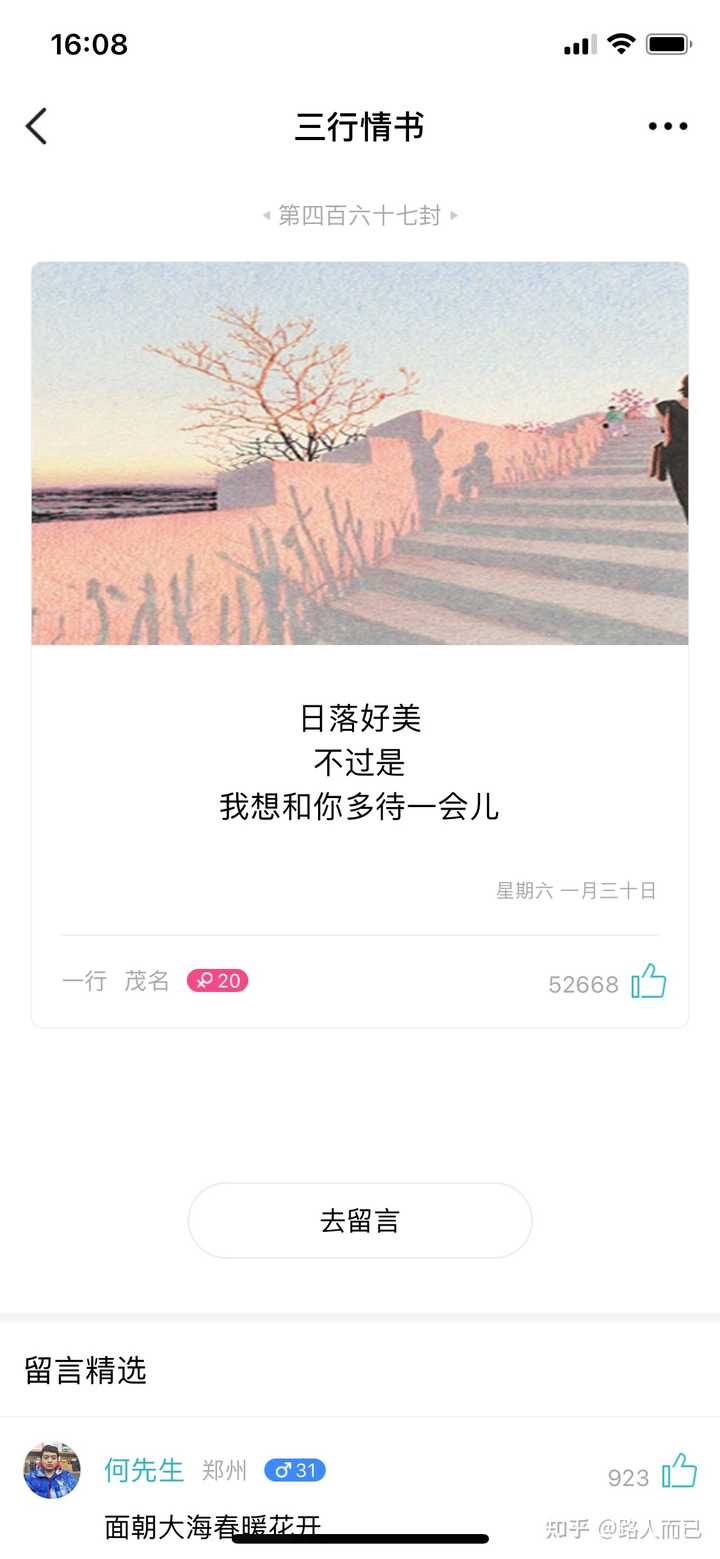720x1559 pixels.
Task: Go to the previous letter arrow
Action: click(x=266, y=215)
